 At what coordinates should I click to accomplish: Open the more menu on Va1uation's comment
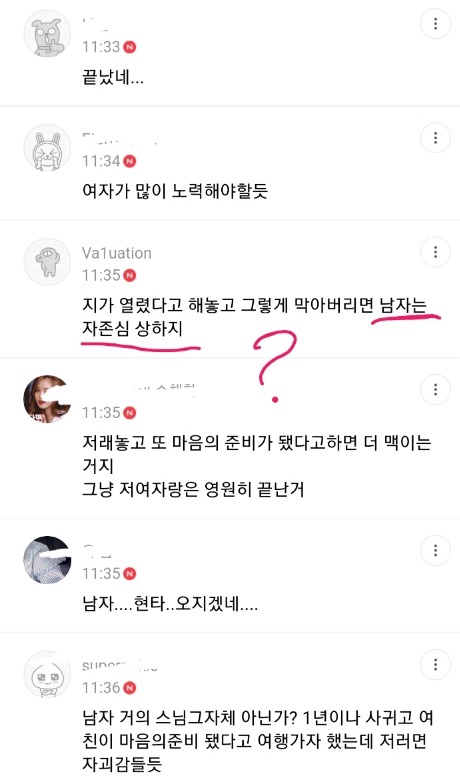(x=436, y=252)
